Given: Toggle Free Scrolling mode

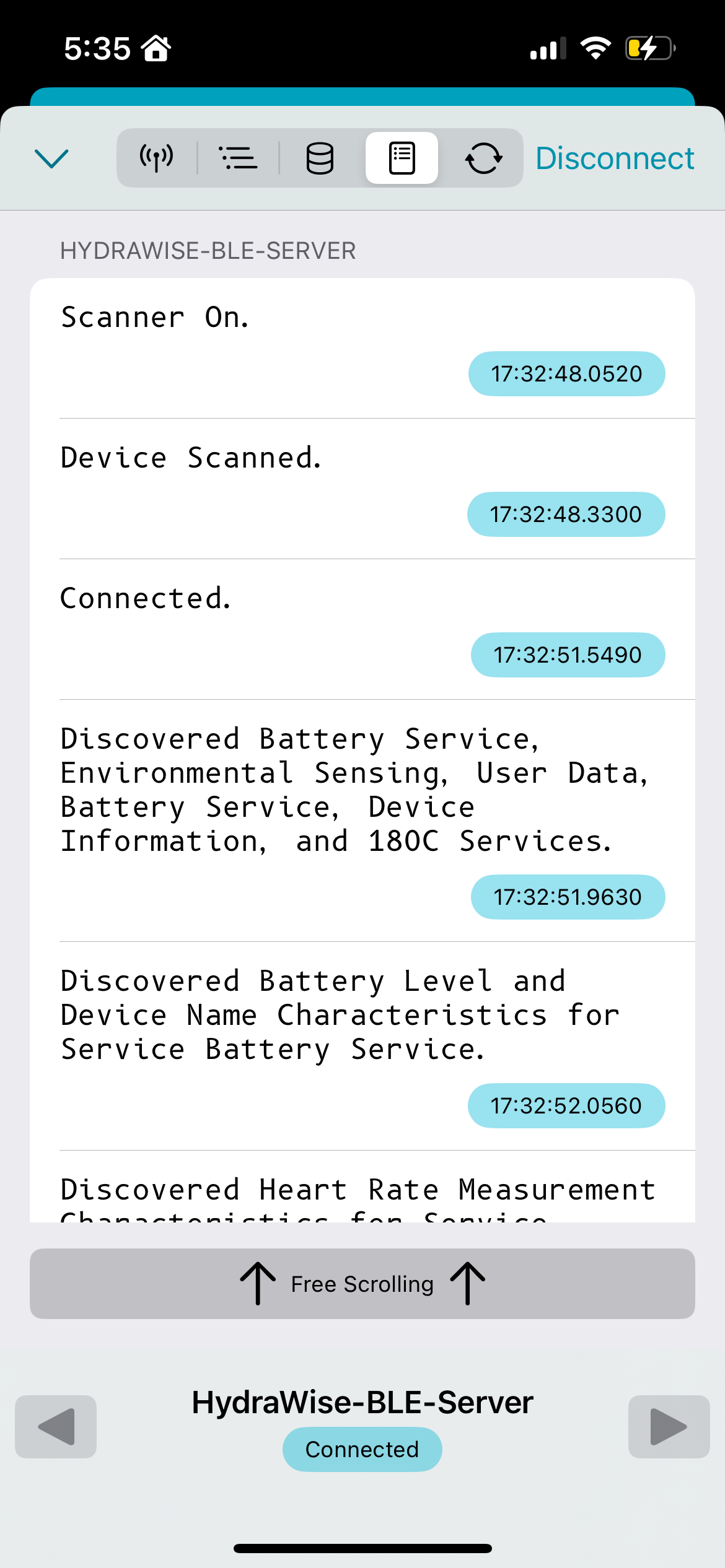Looking at the screenshot, I should [x=362, y=1284].
